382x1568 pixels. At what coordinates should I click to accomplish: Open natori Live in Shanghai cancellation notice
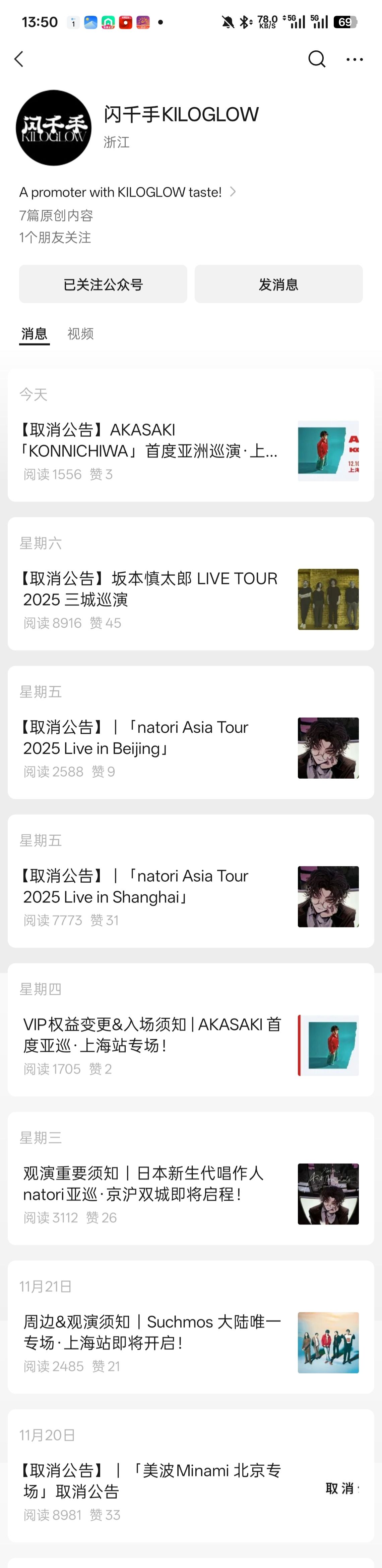pos(150,886)
